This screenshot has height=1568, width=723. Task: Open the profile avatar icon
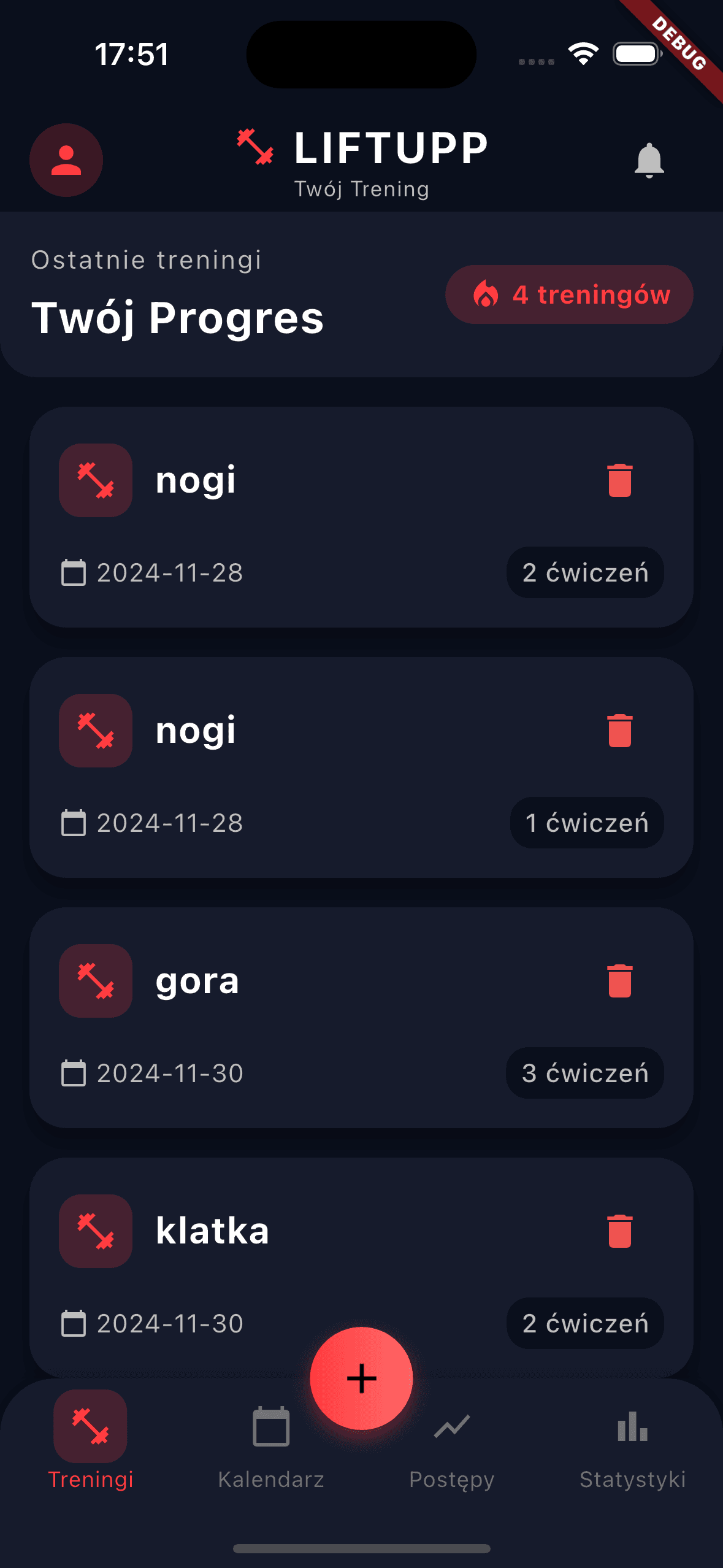pos(66,160)
